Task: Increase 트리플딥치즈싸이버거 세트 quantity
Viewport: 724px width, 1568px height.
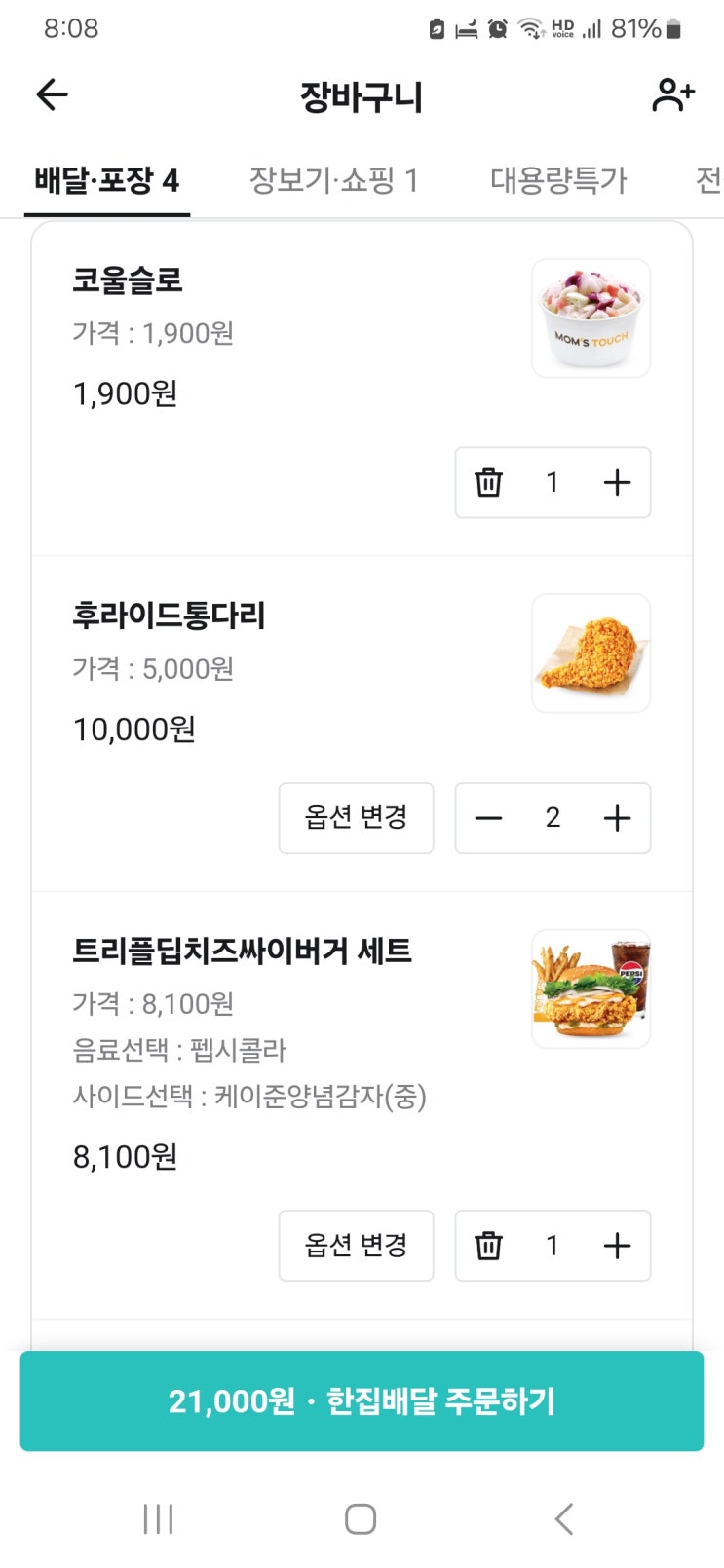Action: point(617,1246)
